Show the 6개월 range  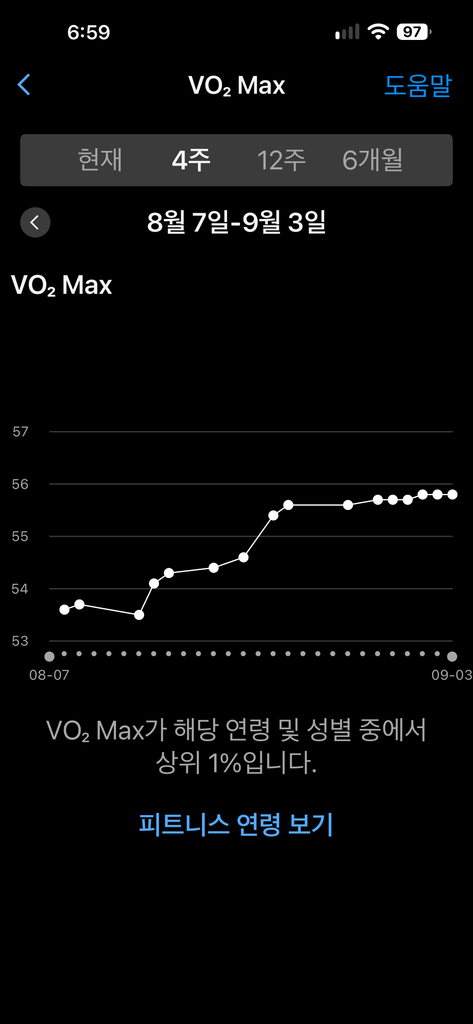(372, 160)
